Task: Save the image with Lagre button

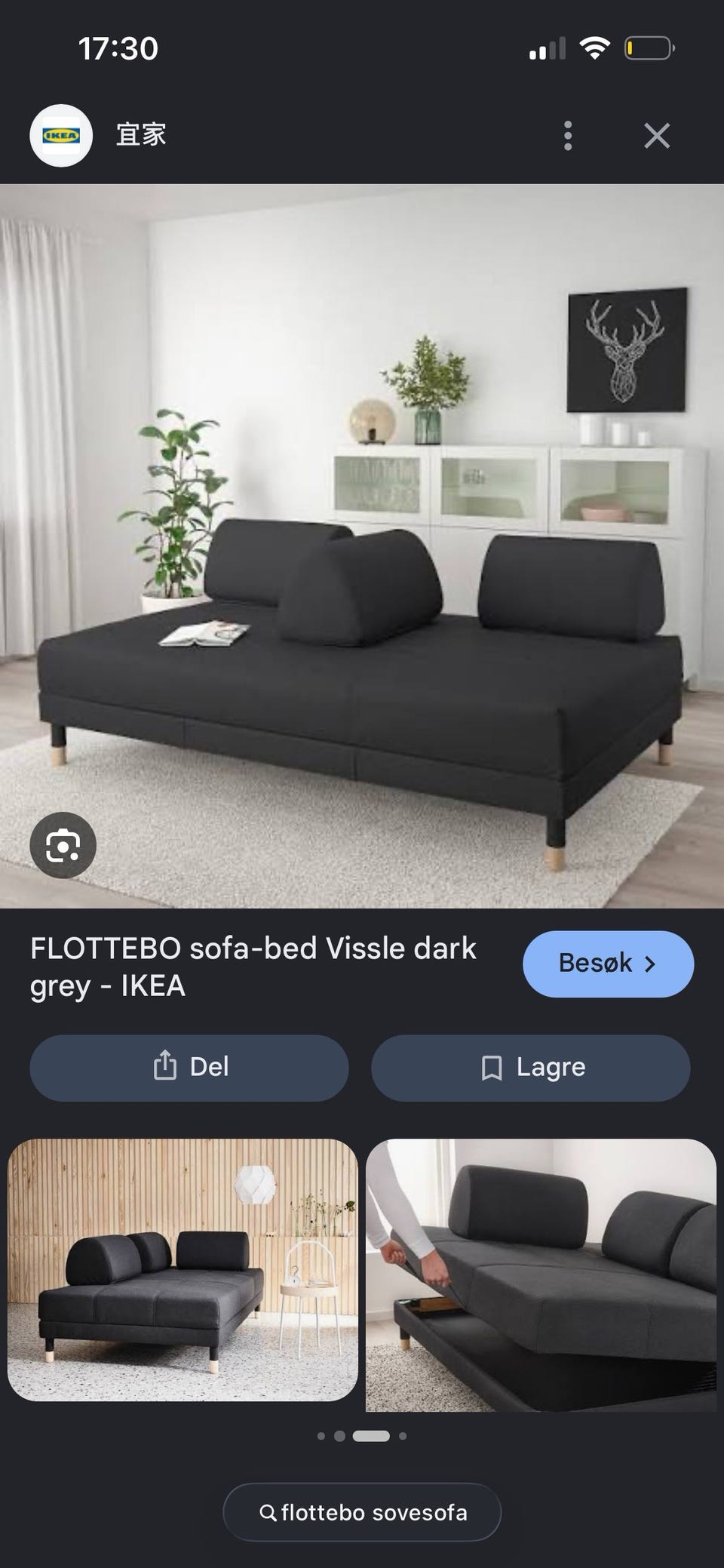Action: click(530, 1068)
